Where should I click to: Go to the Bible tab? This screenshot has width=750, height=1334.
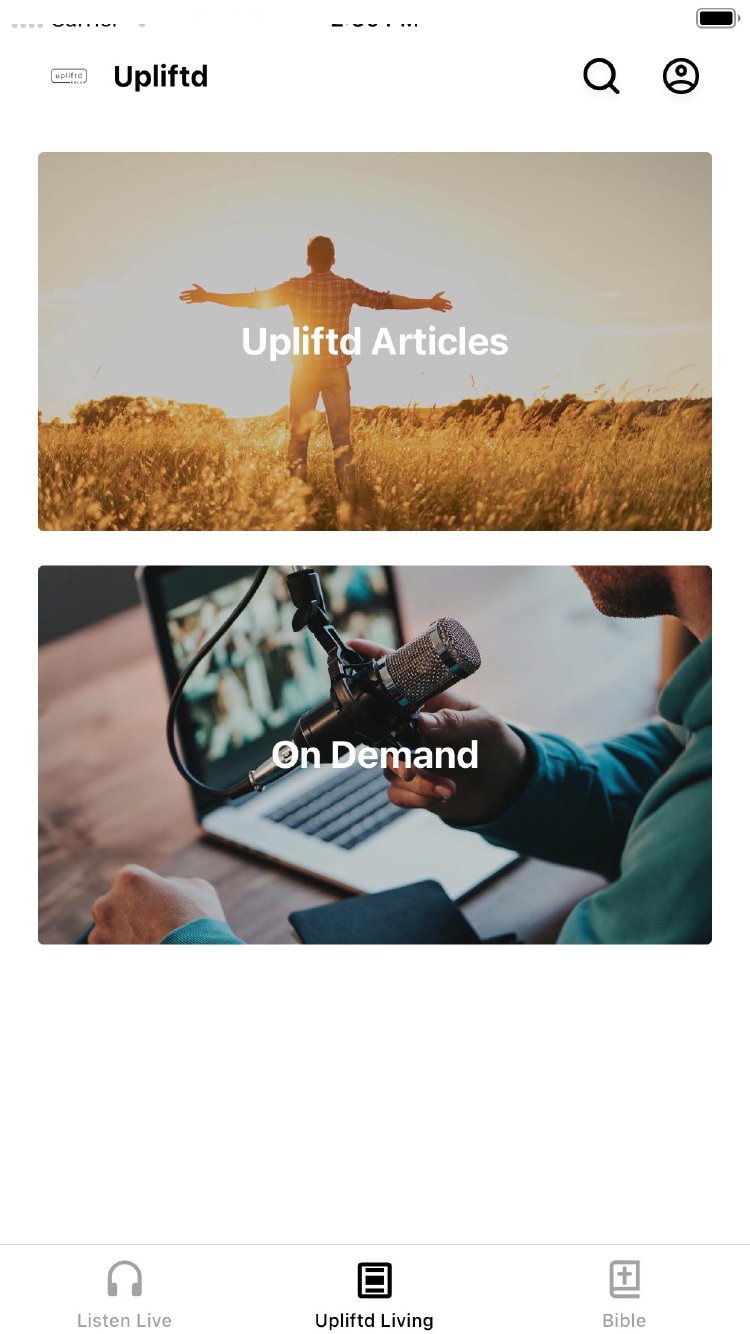(x=624, y=1294)
